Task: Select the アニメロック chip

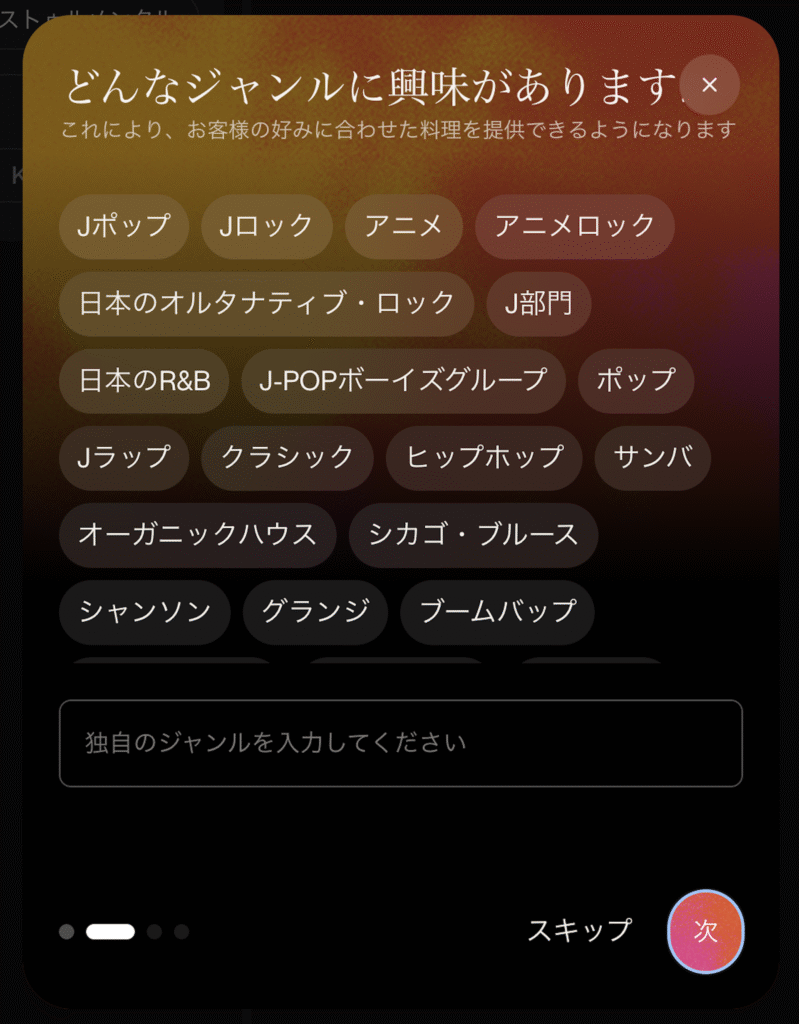Action: coord(574,226)
